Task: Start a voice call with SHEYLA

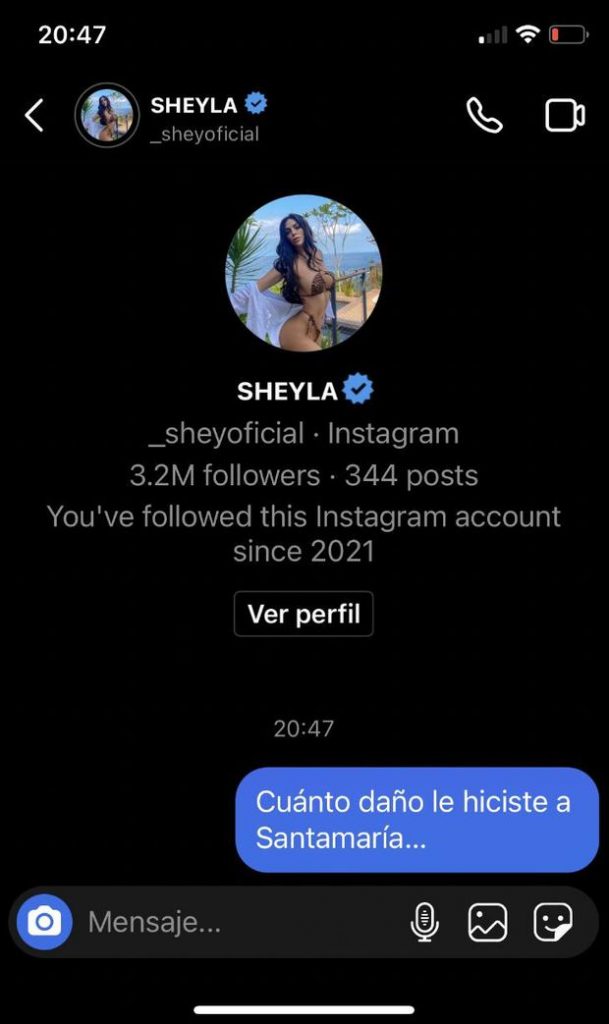Action: [484, 115]
